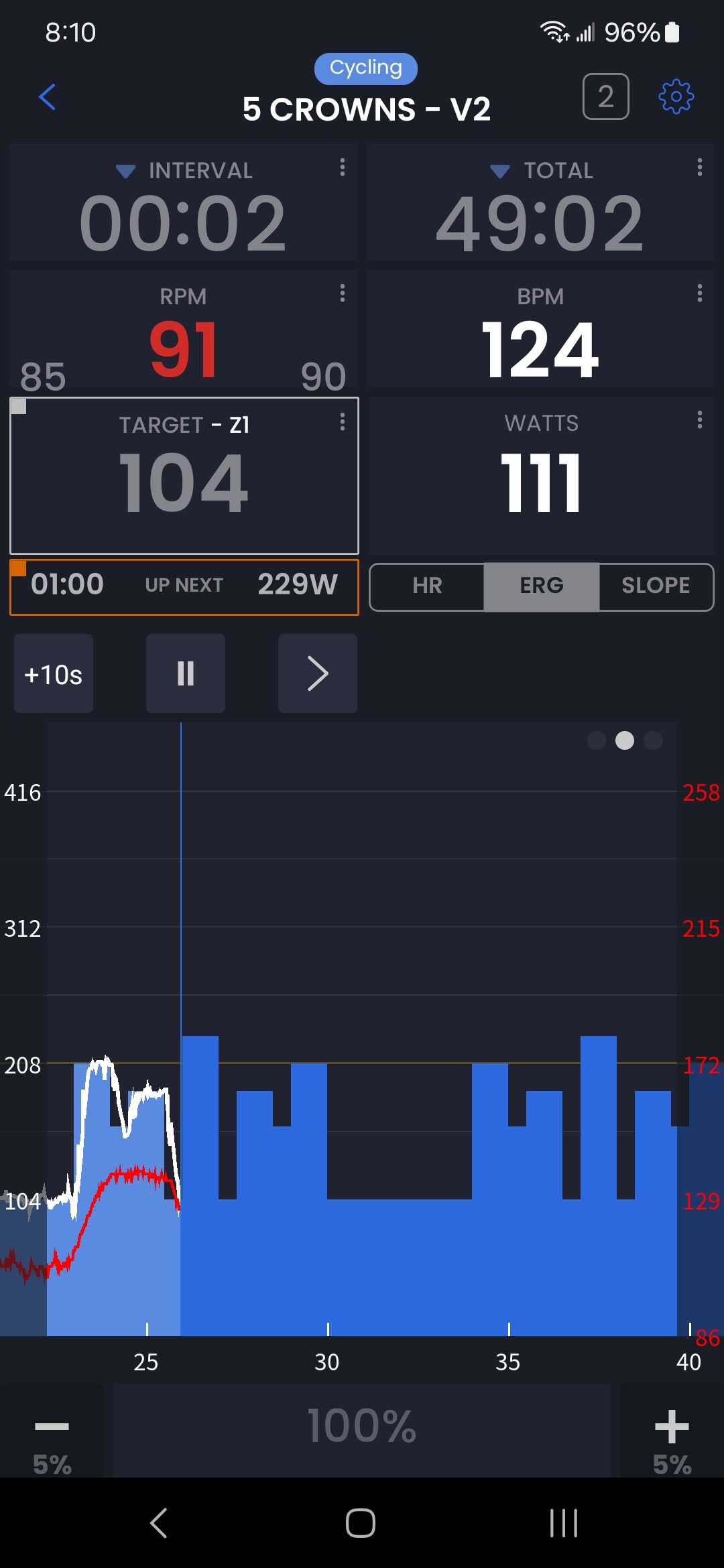This screenshot has width=724, height=1568.
Task: Open the RPM tile options menu
Action: (x=342, y=293)
